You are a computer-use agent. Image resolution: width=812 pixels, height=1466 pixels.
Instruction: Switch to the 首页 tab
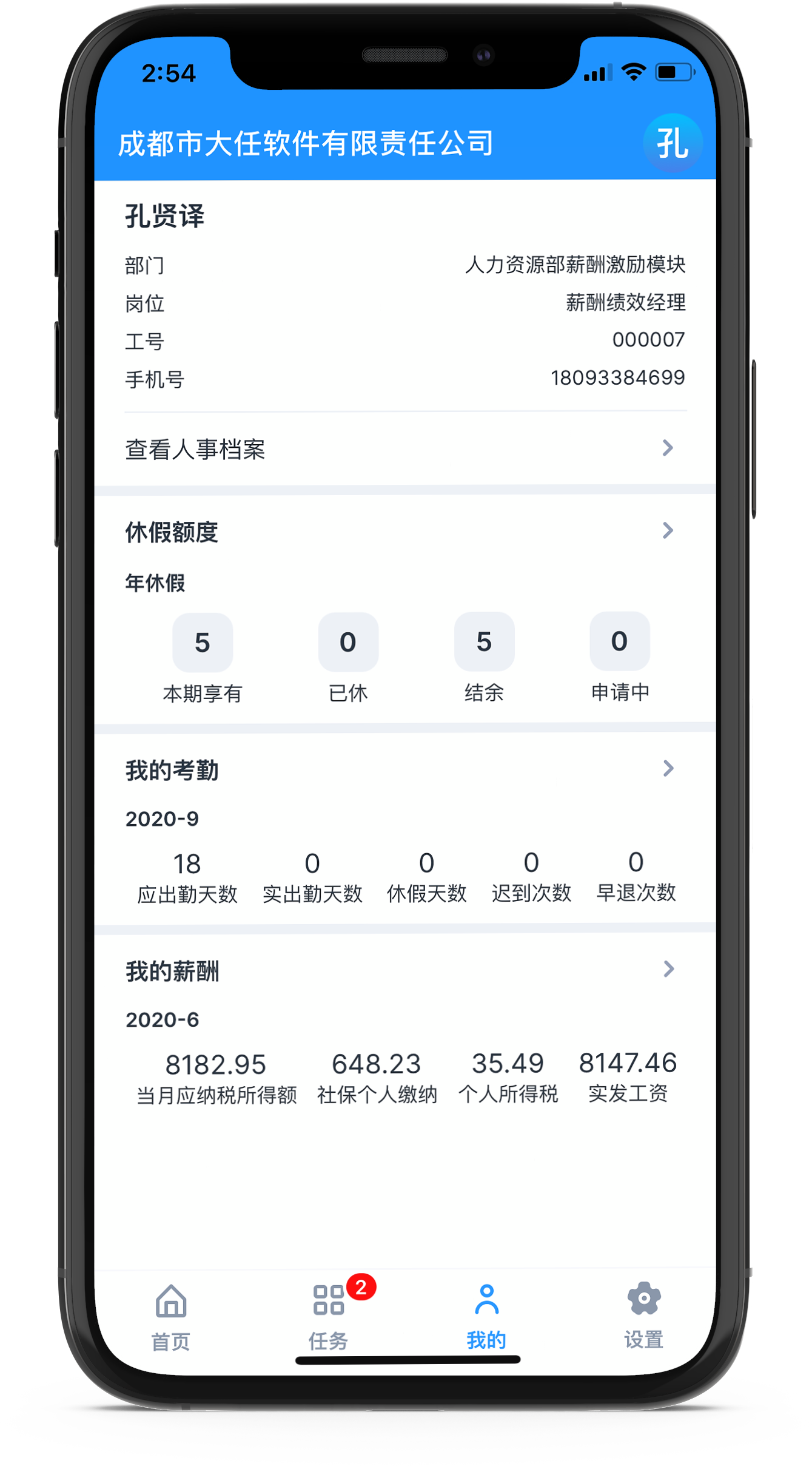click(x=171, y=1317)
